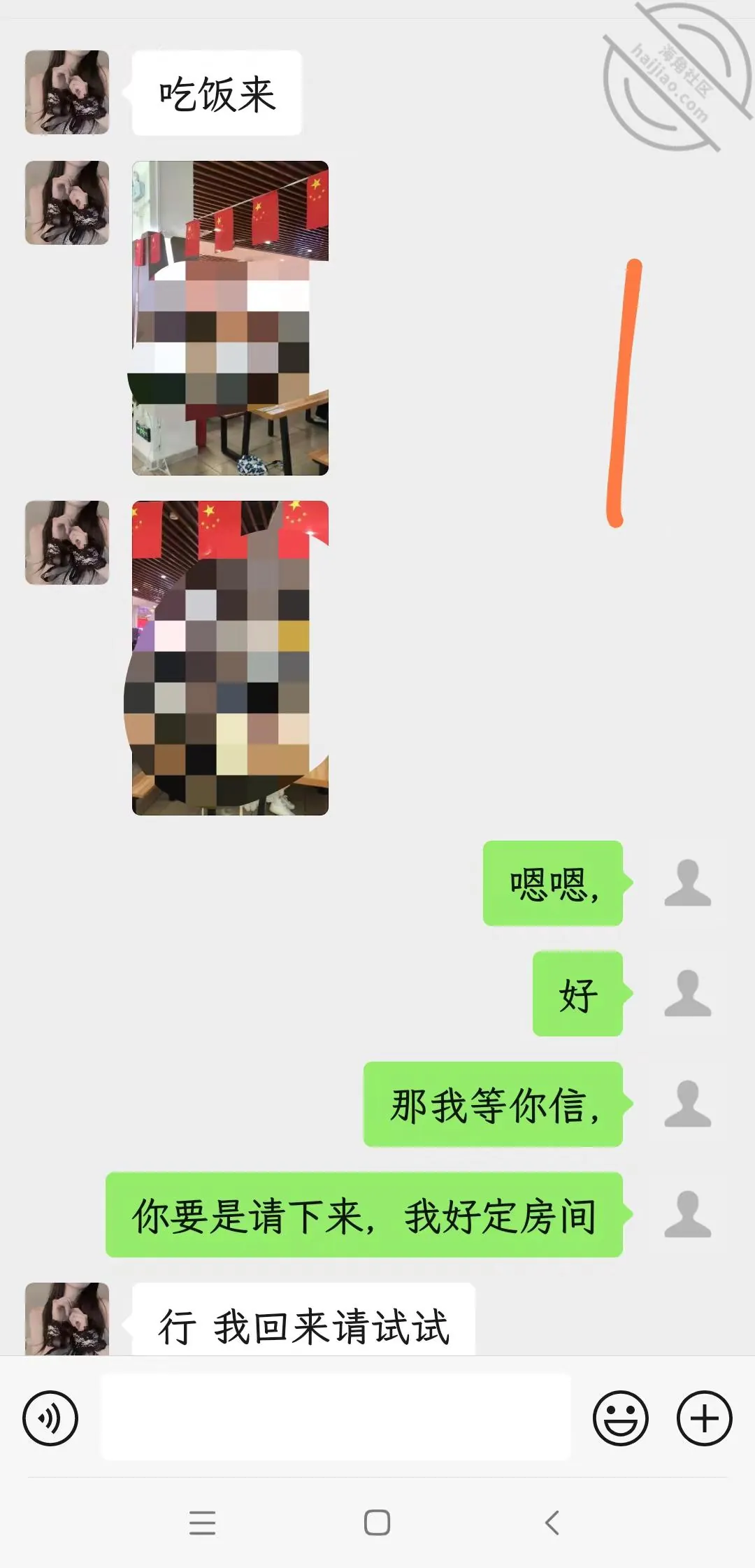Viewport: 755px width, 1568px height.
Task: Open the first photo with hanging flags
Action: tap(230, 318)
